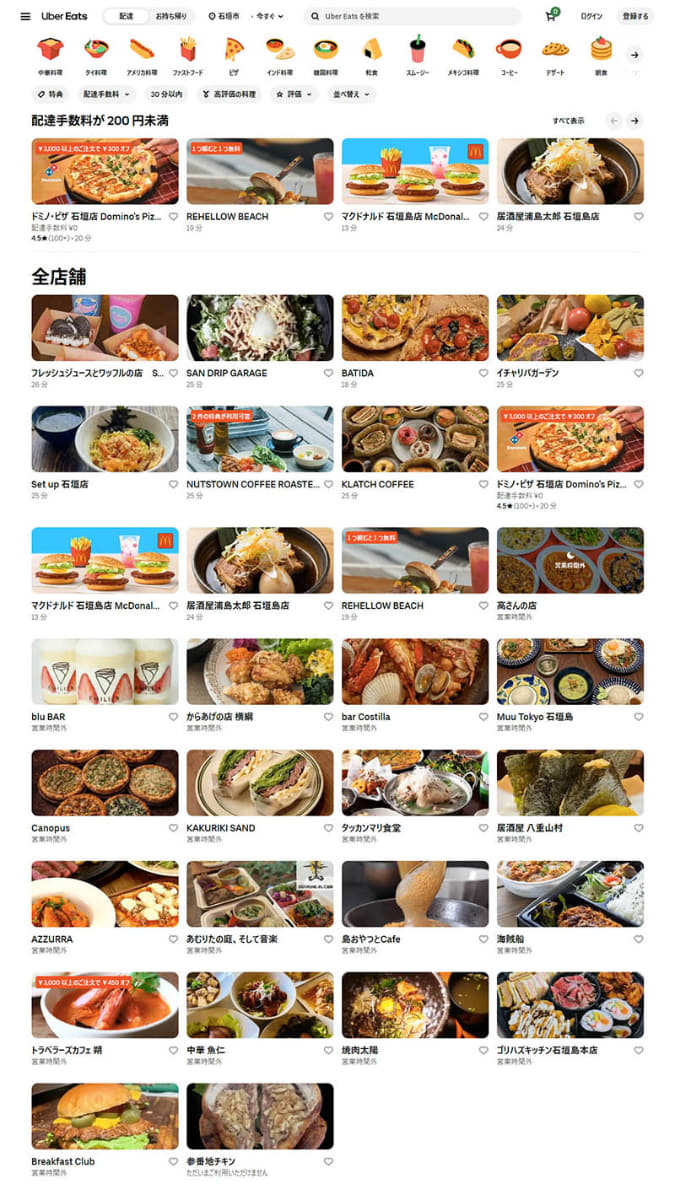The image size is (675, 1200).
Task: Open the 並べ替え sort dropdown
Action: point(353,94)
